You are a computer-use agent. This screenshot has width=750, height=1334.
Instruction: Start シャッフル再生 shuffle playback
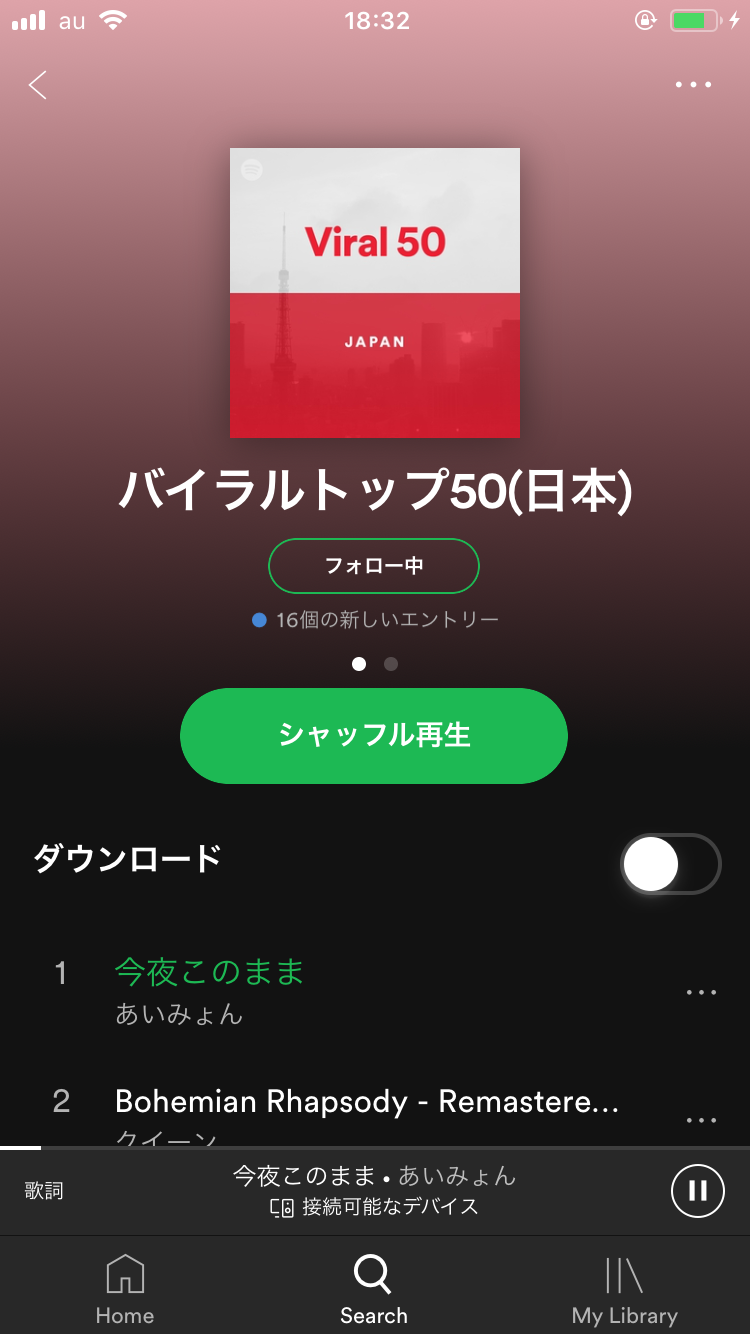[x=374, y=736]
